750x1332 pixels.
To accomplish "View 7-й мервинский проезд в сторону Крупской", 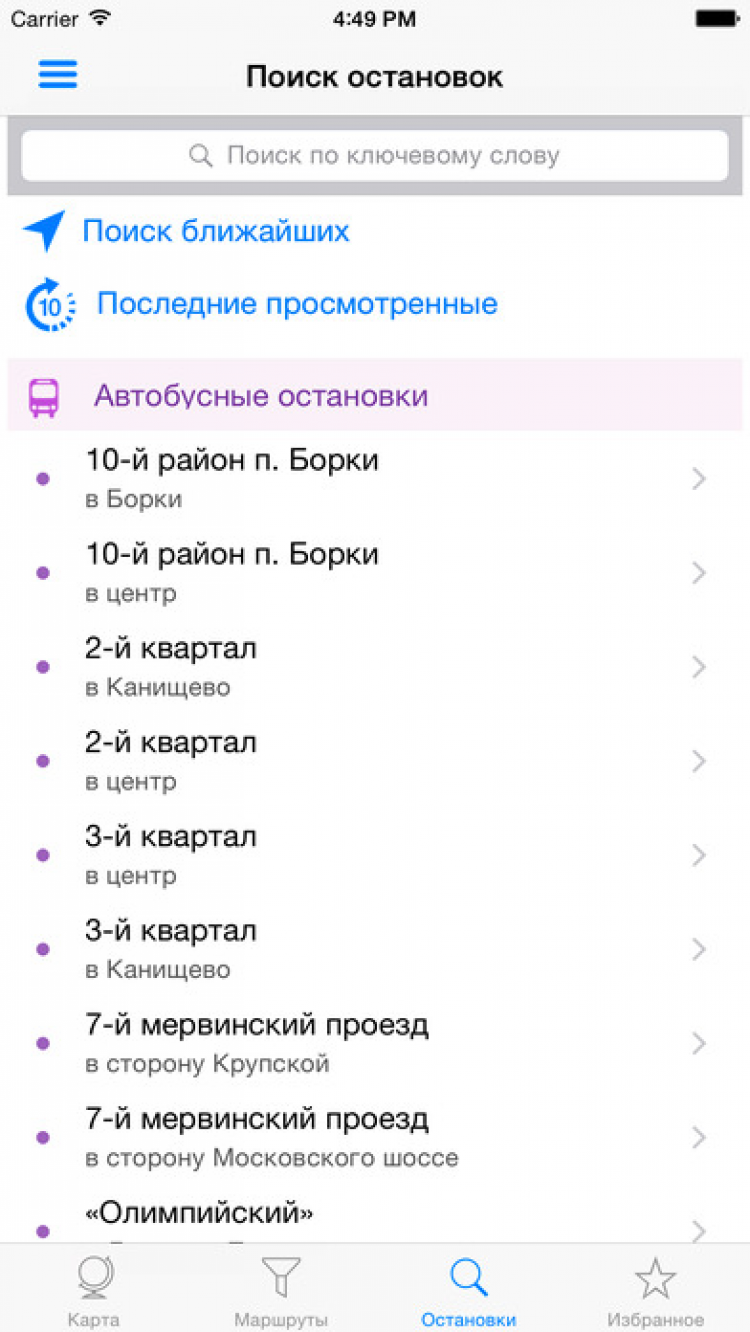I will click(x=375, y=1043).
